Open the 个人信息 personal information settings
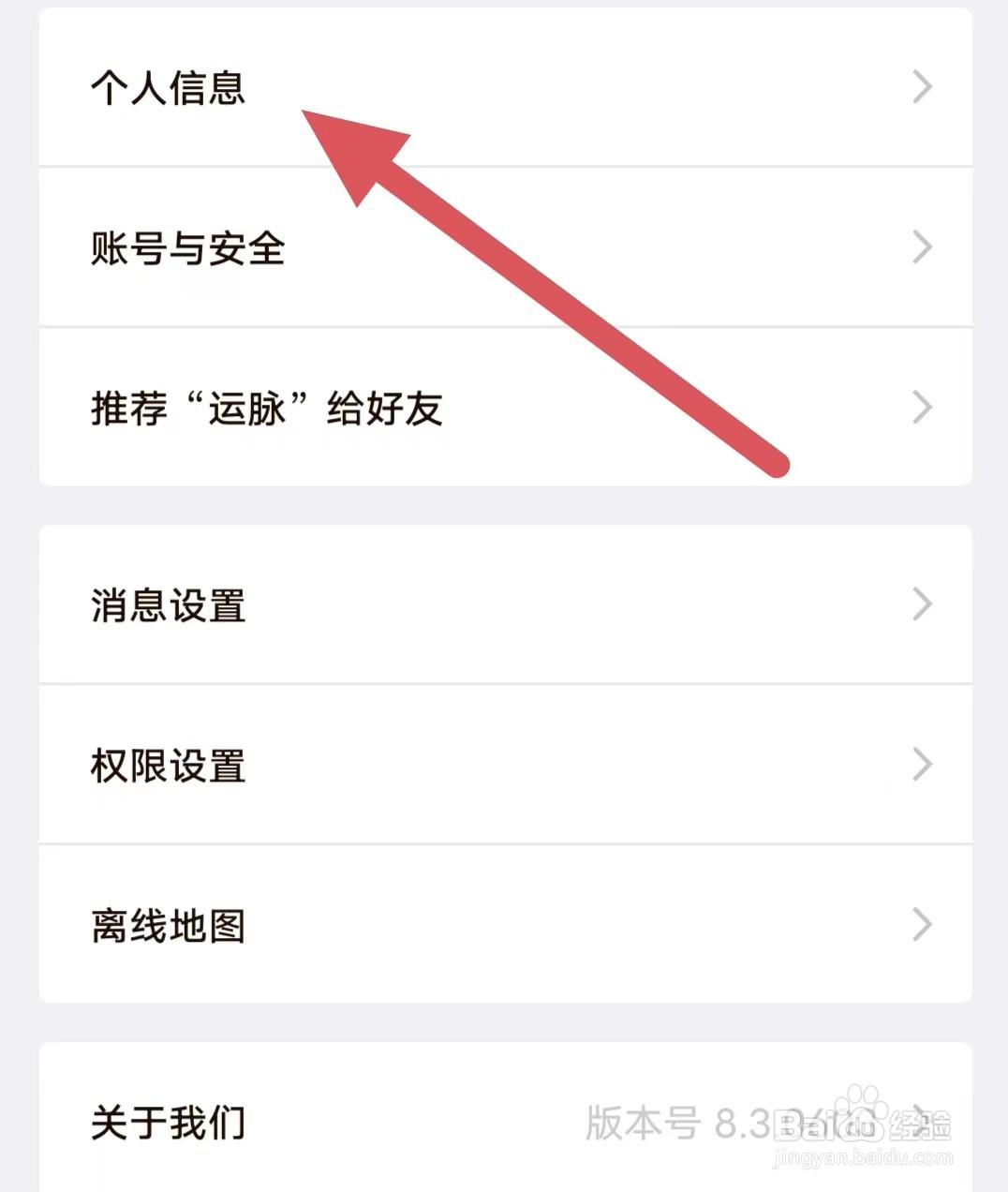 click(x=169, y=87)
